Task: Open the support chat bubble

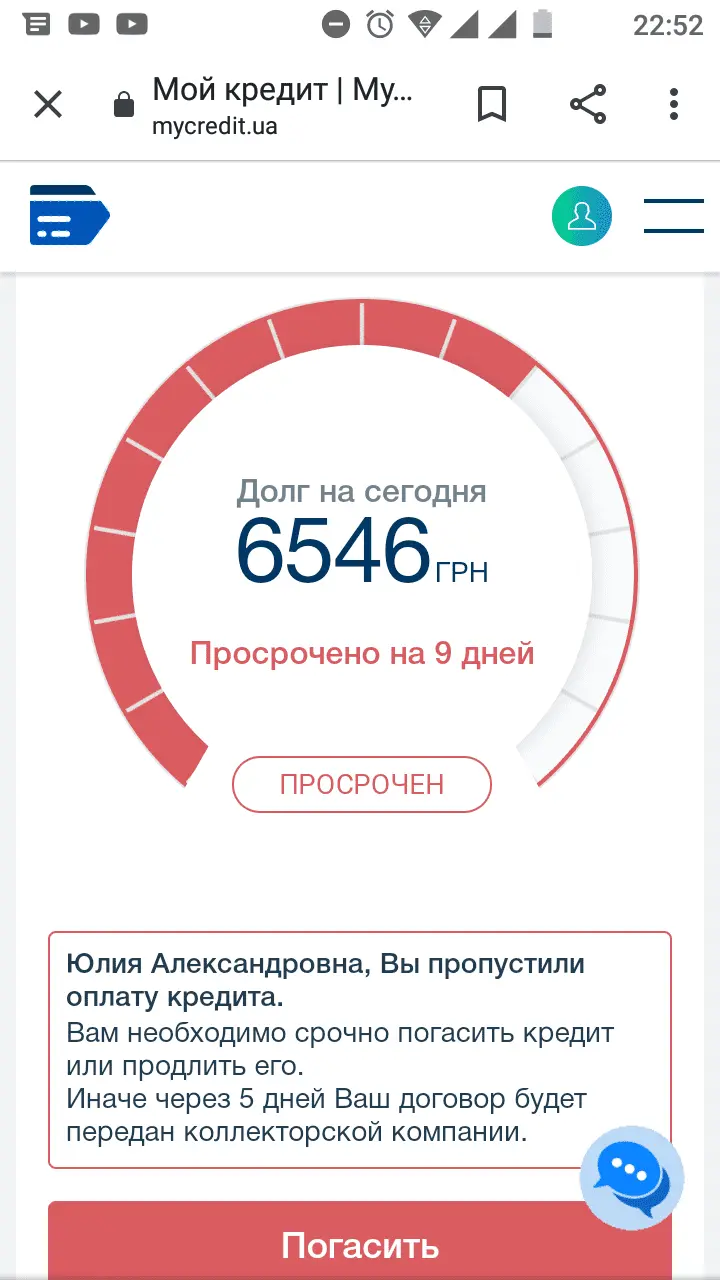Action: [632, 1177]
